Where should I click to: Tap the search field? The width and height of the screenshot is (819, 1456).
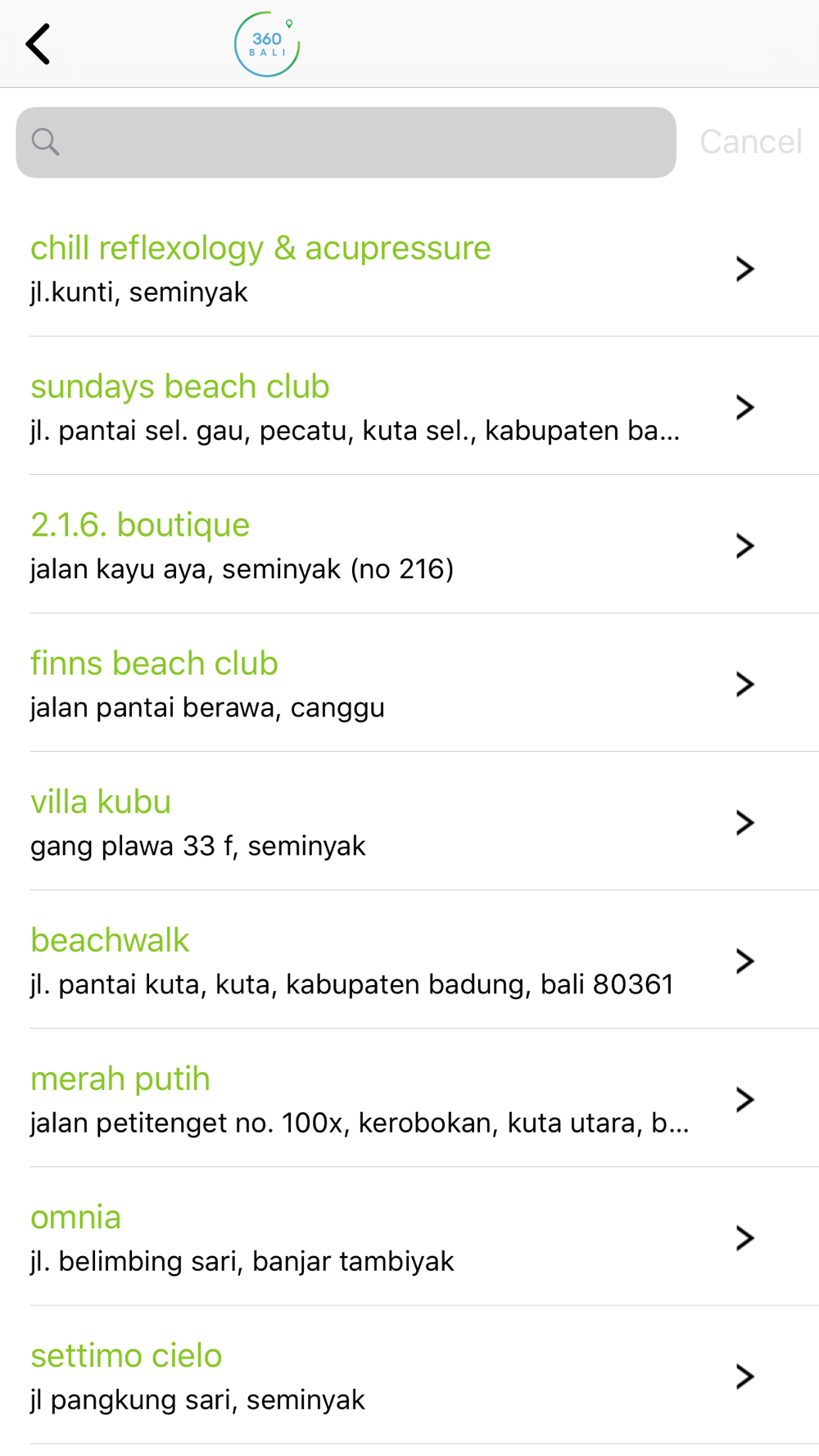[346, 142]
